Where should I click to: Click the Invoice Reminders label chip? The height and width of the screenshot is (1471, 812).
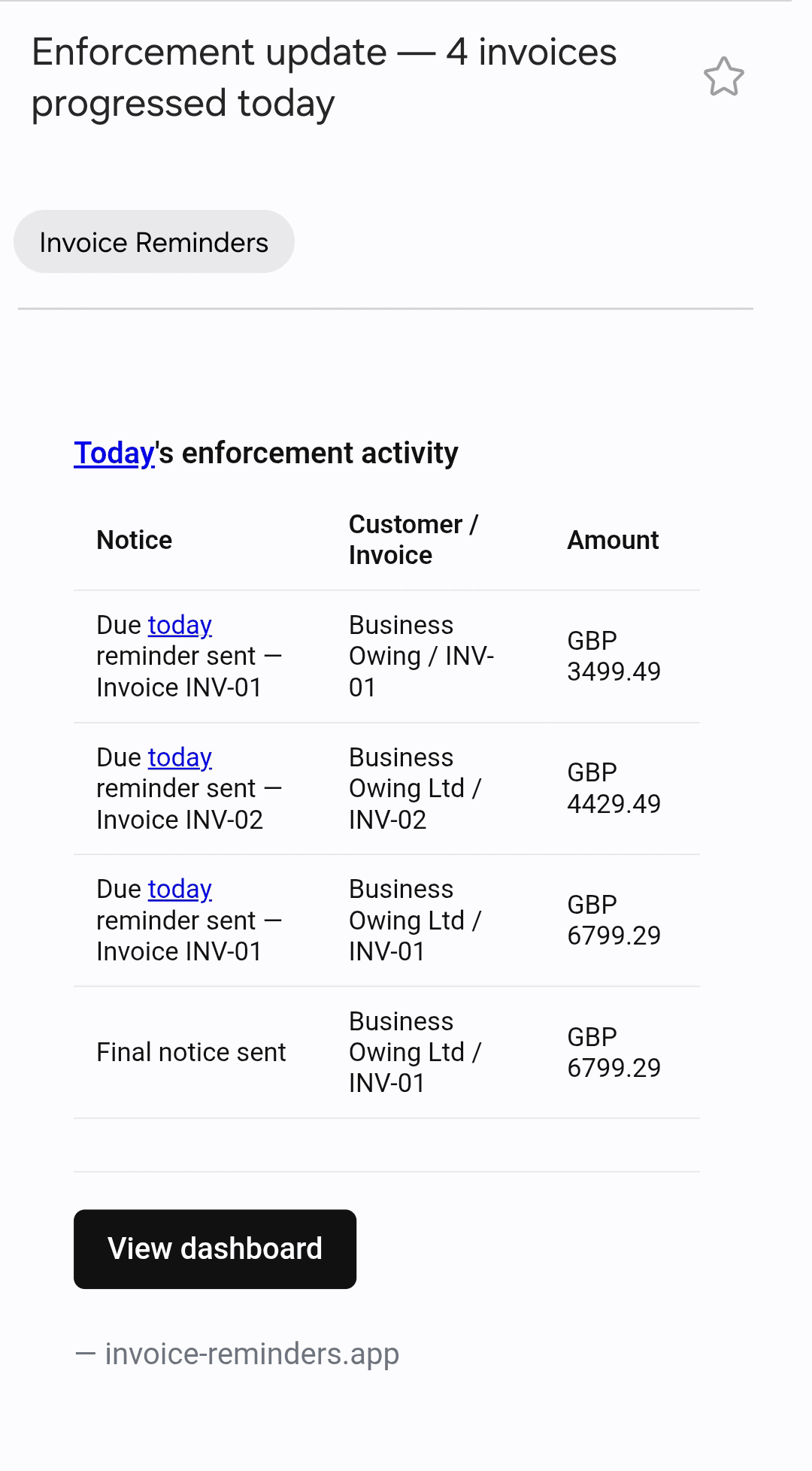[x=153, y=241]
